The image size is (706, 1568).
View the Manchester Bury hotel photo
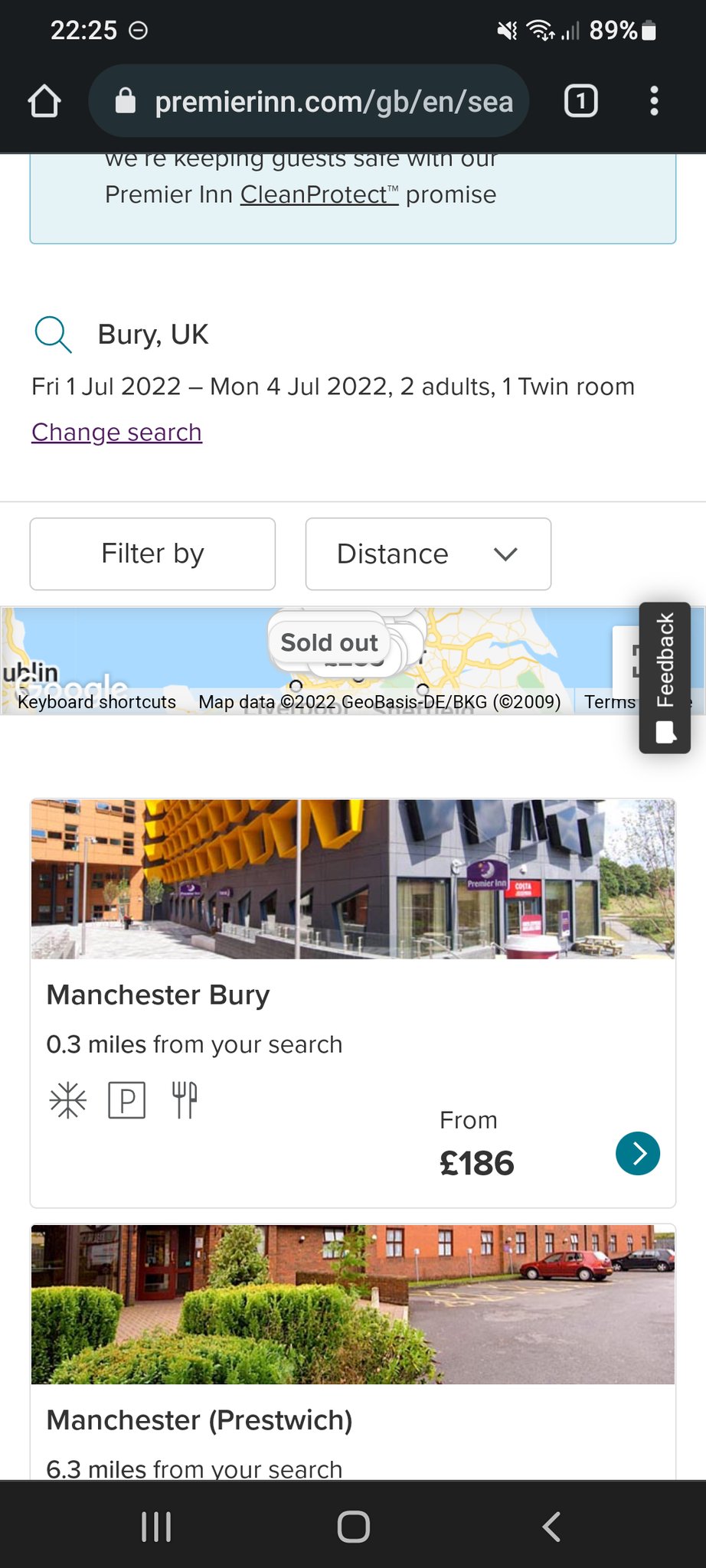pyautogui.click(x=352, y=879)
